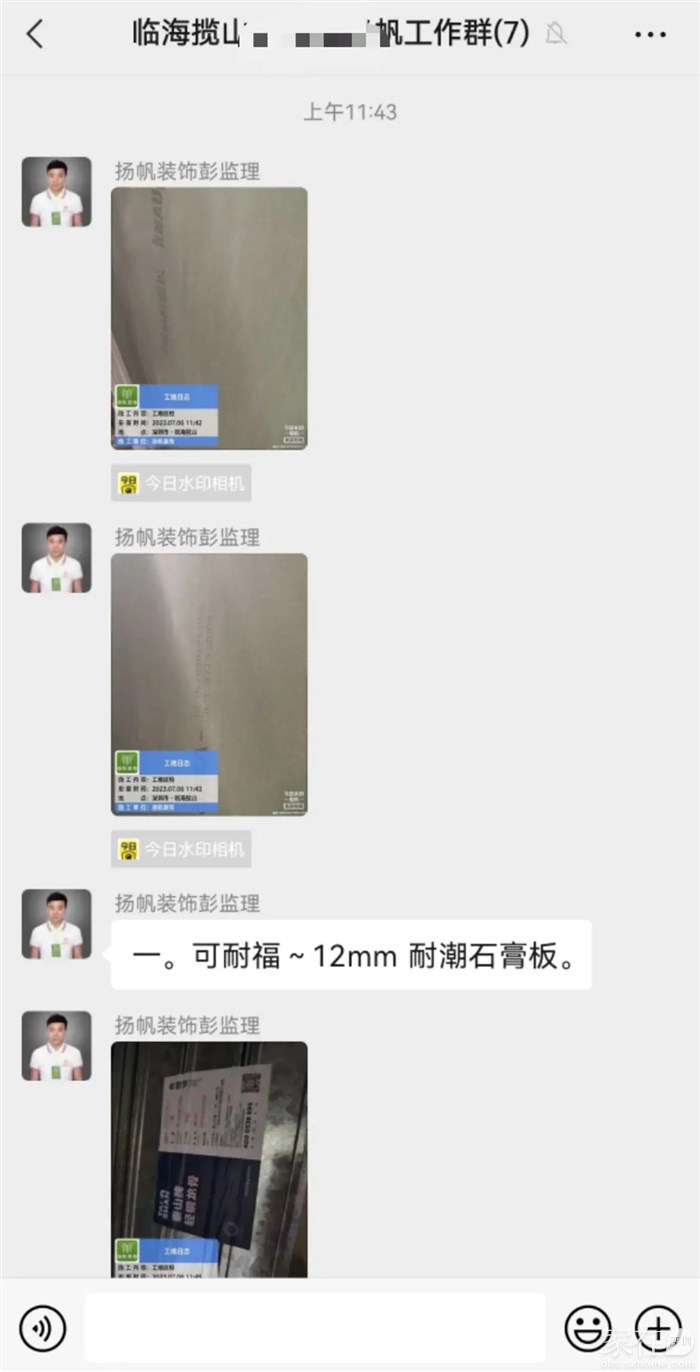Switch to voice input mode
This screenshot has height=1372, width=700.
coord(43,1328)
